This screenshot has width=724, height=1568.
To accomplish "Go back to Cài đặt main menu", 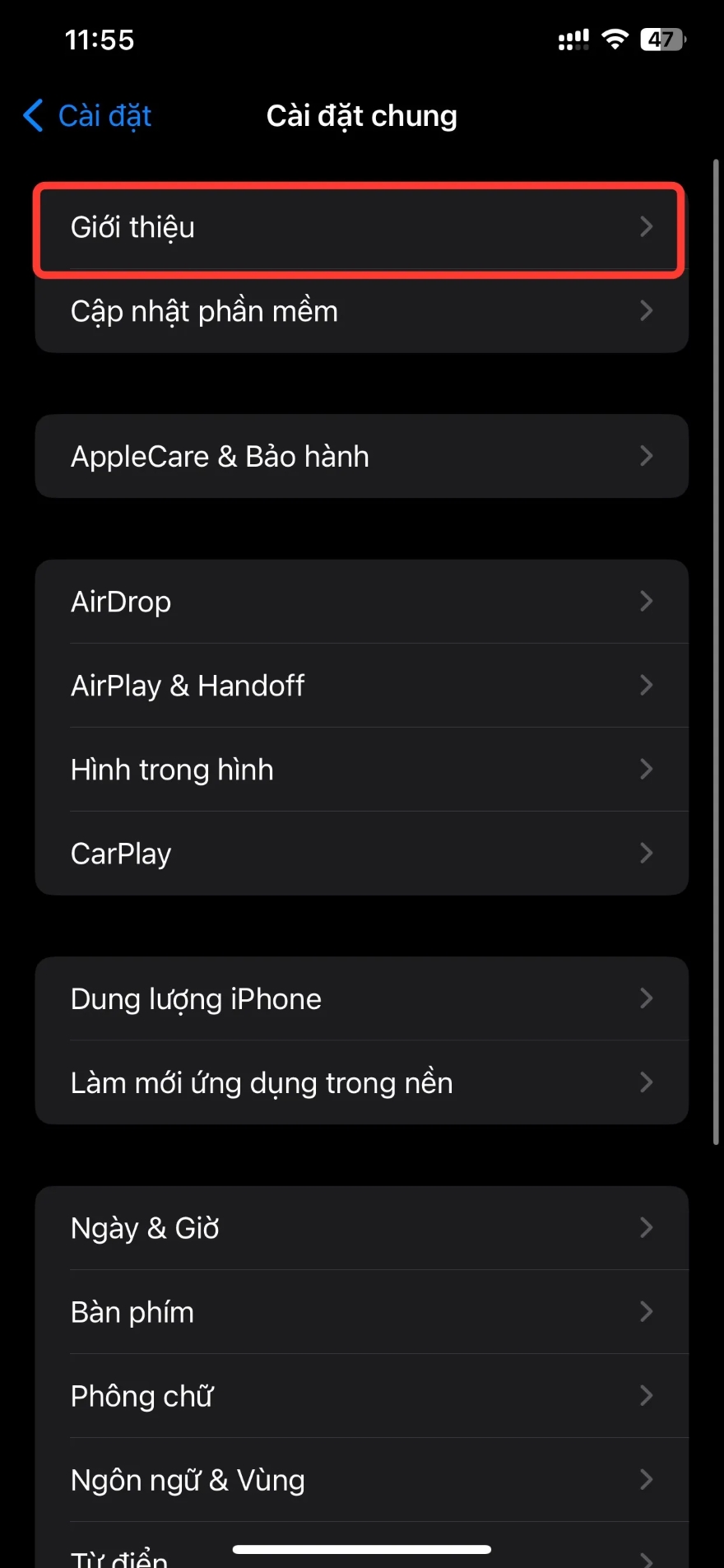I will pos(86,115).
